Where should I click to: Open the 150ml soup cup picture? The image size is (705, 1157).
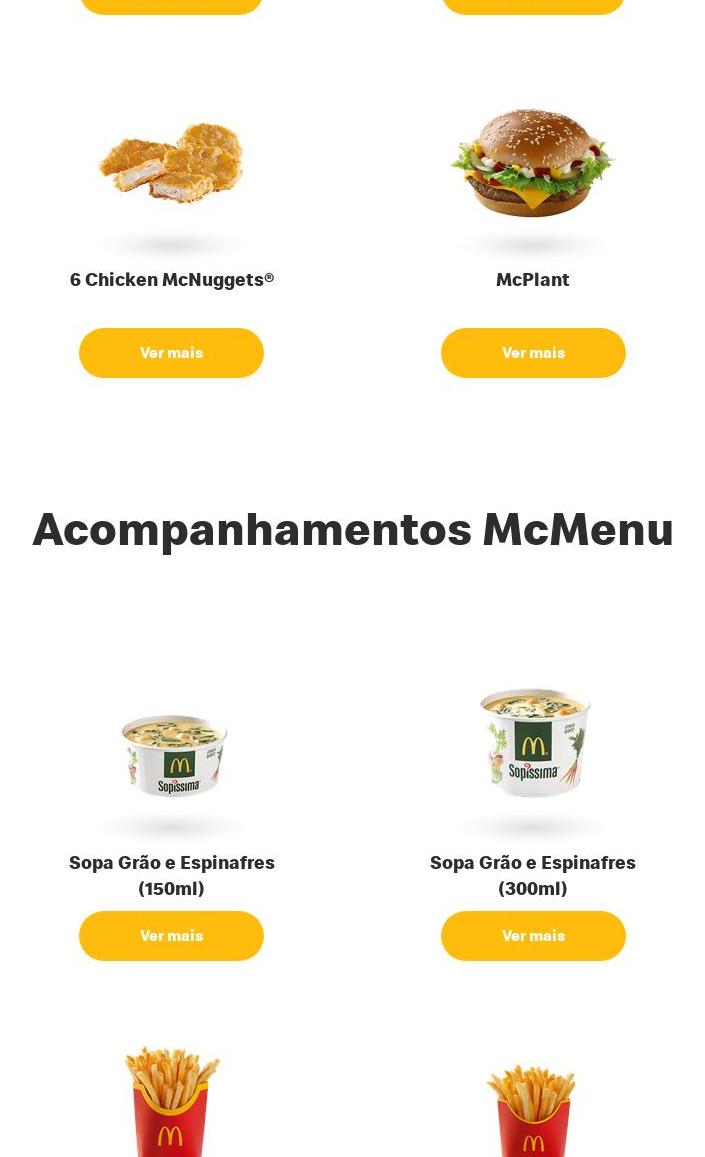(x=173, y=755)
